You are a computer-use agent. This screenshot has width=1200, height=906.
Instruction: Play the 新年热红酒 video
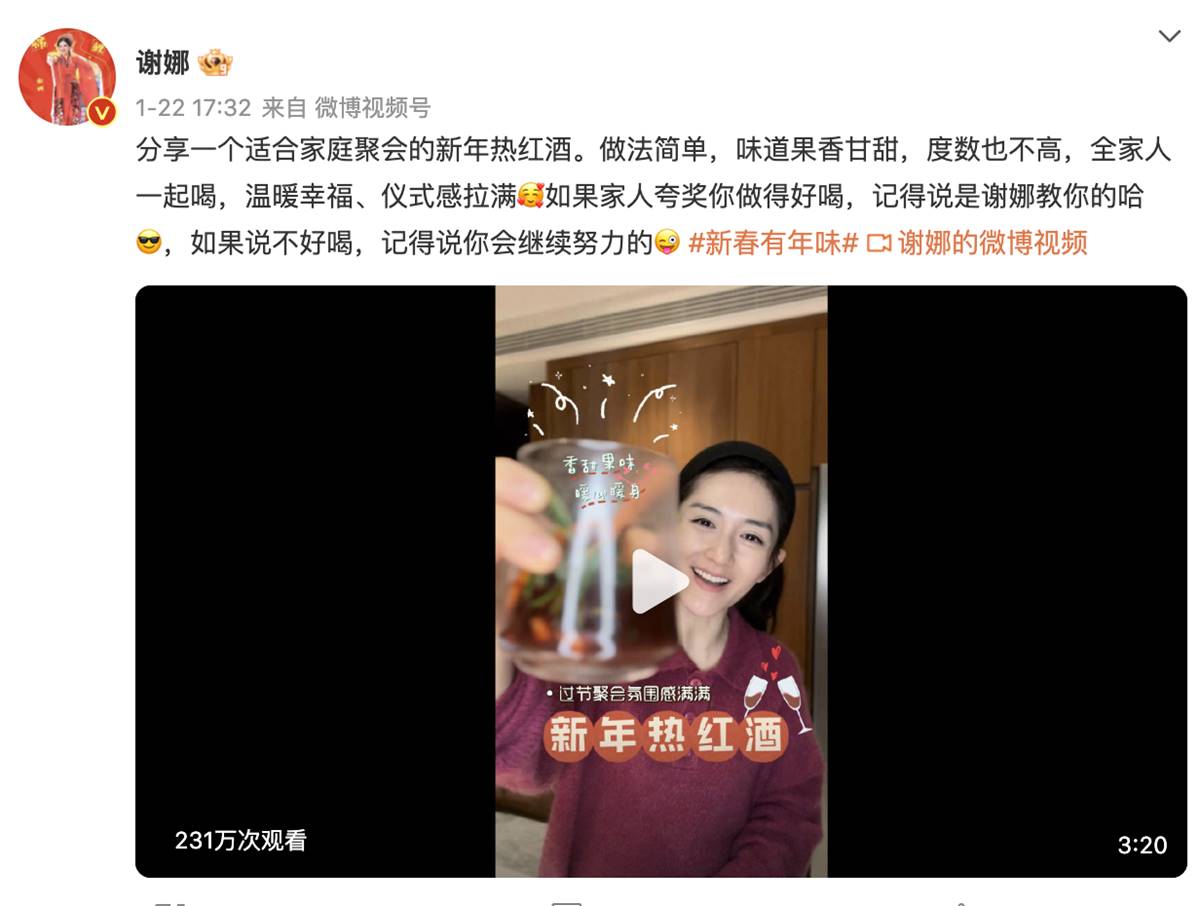click(x=660, y=581)
